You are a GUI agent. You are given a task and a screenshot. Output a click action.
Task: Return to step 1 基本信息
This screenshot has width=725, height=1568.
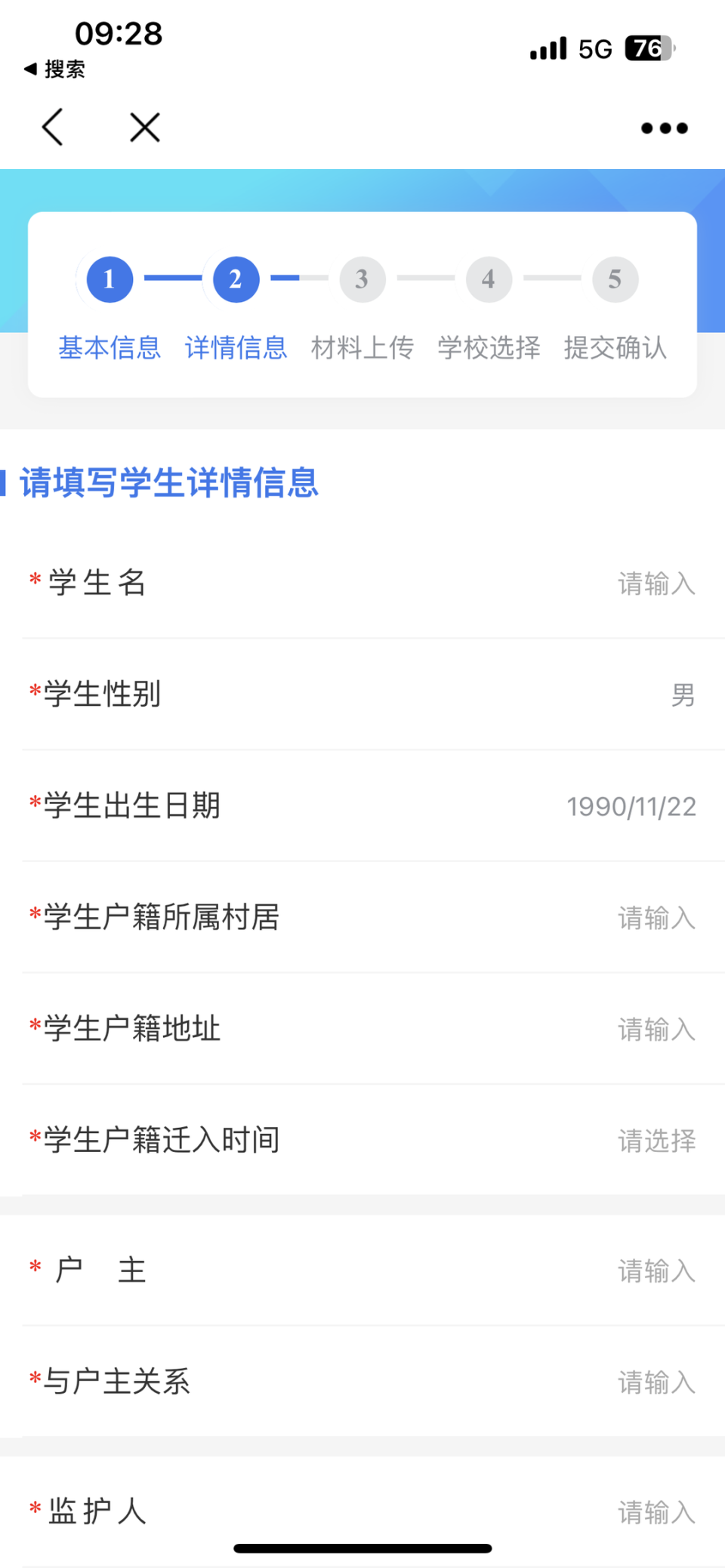tap(110, 280)
